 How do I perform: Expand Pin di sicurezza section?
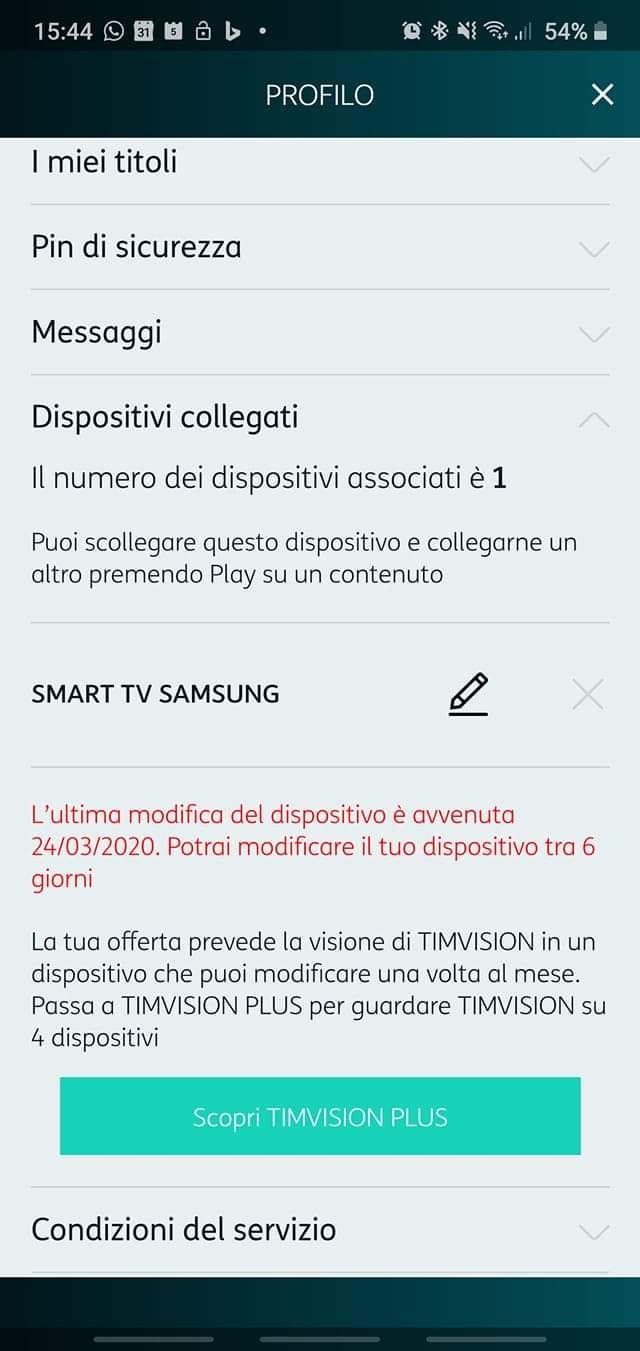point(594,248)
